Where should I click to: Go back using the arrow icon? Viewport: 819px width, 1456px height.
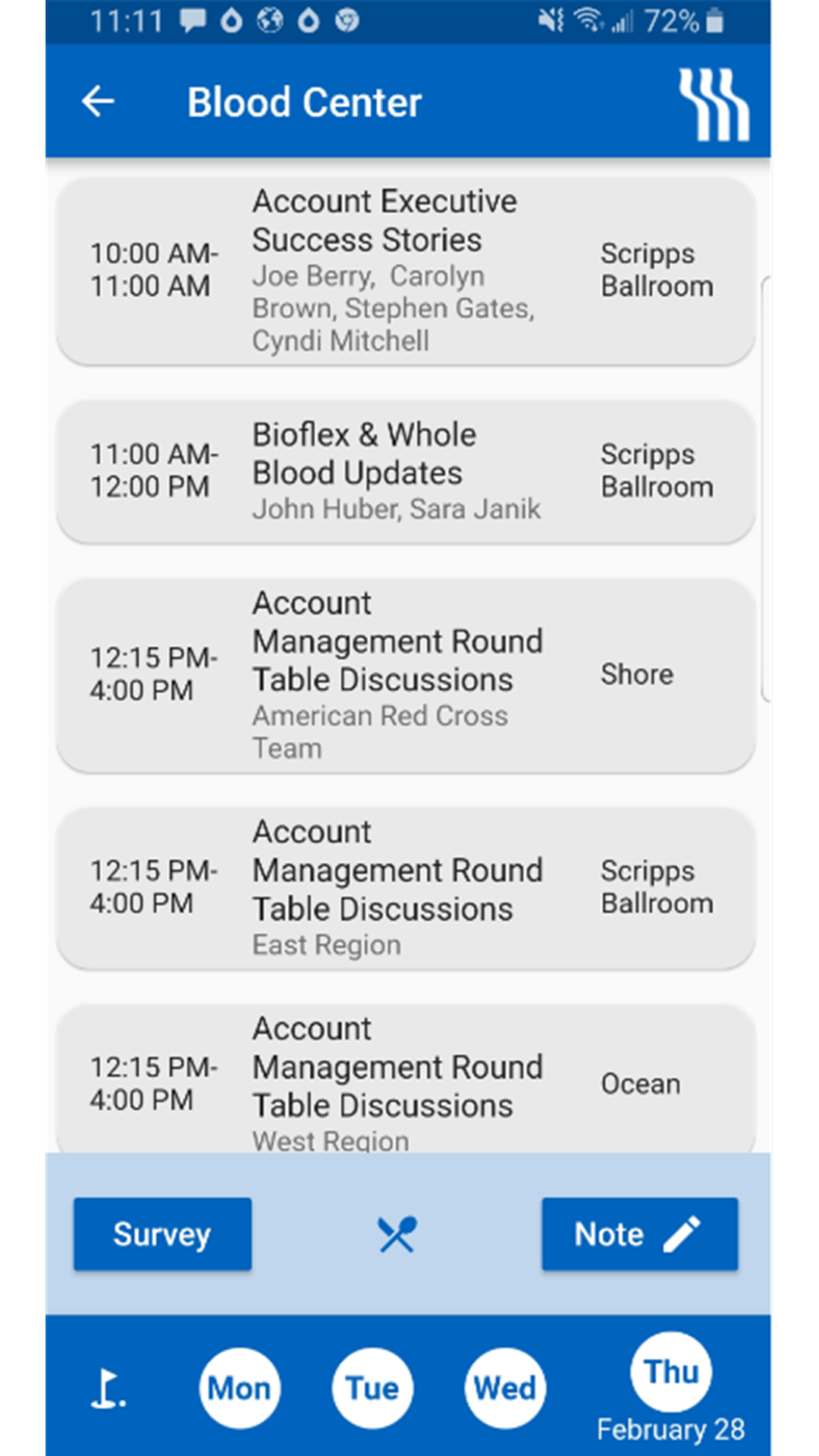tap(98, 102)
